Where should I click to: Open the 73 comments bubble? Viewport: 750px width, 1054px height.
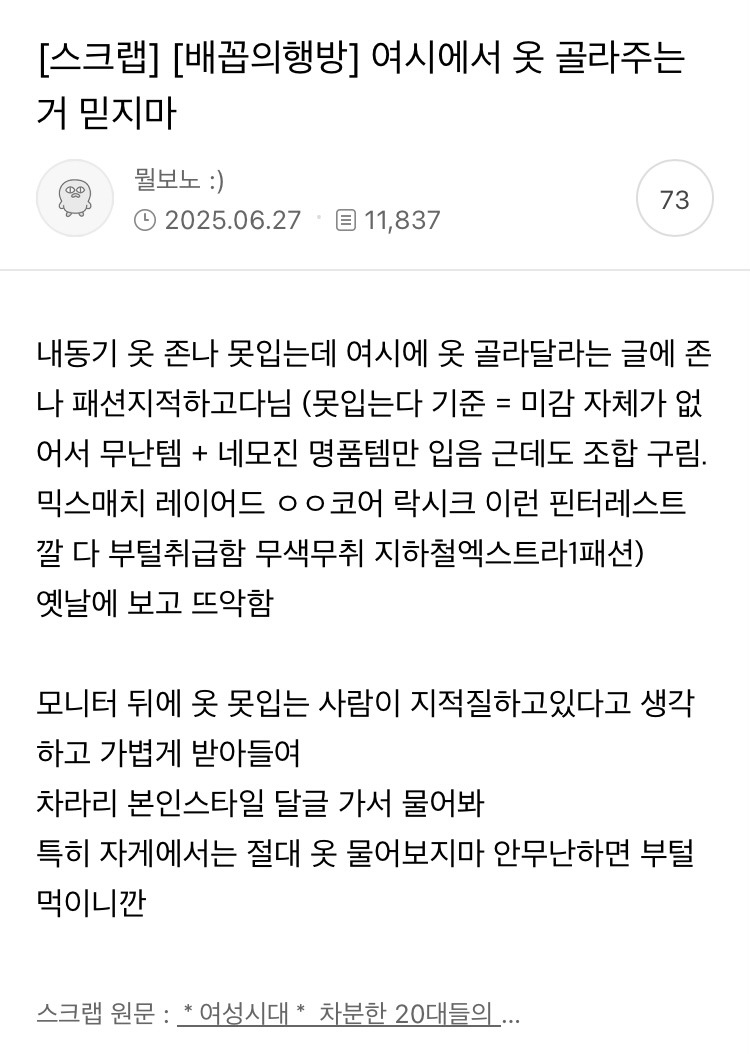click(x=674, y=198)
